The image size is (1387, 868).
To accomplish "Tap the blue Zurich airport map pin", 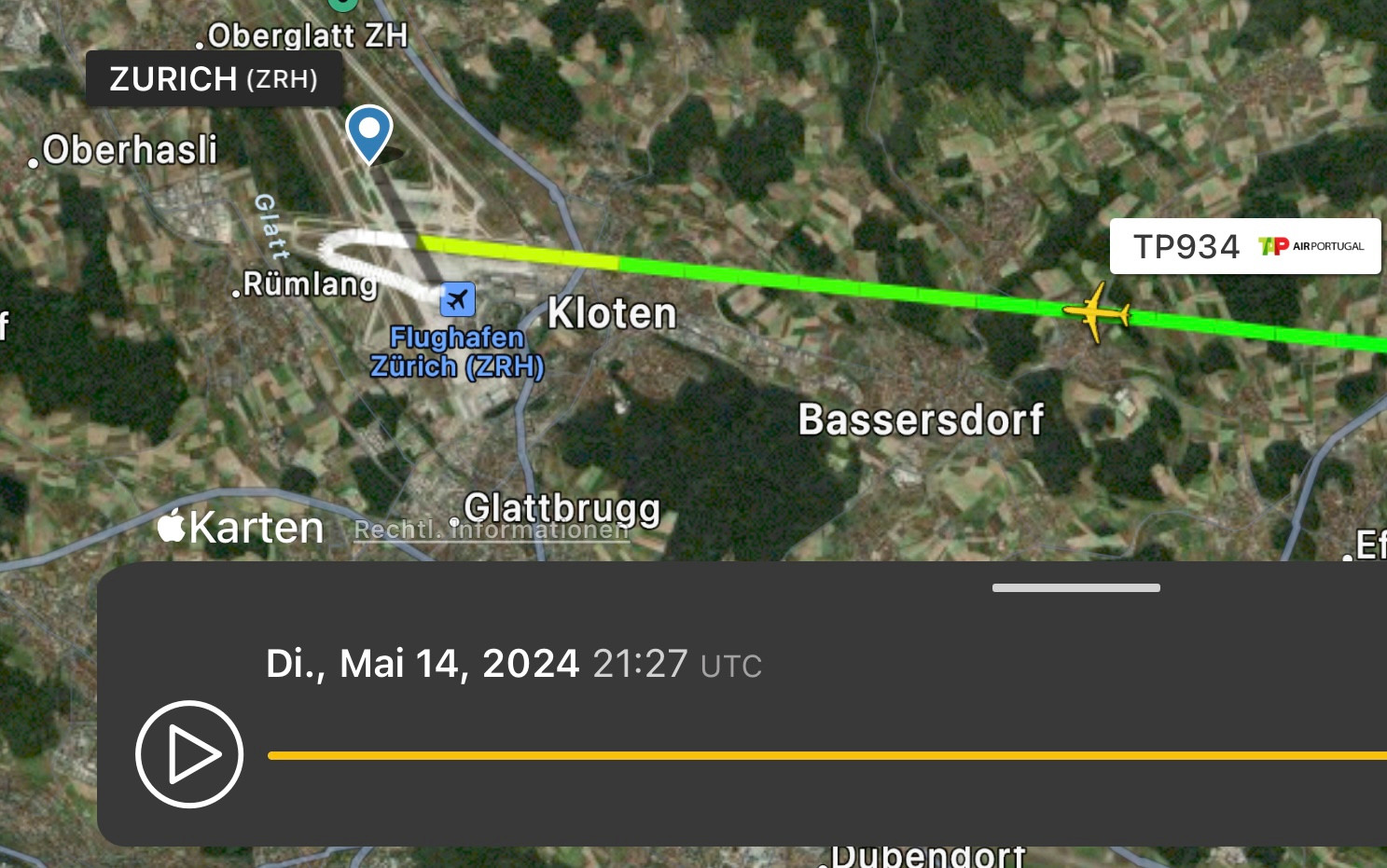I will tap(369, 131).
